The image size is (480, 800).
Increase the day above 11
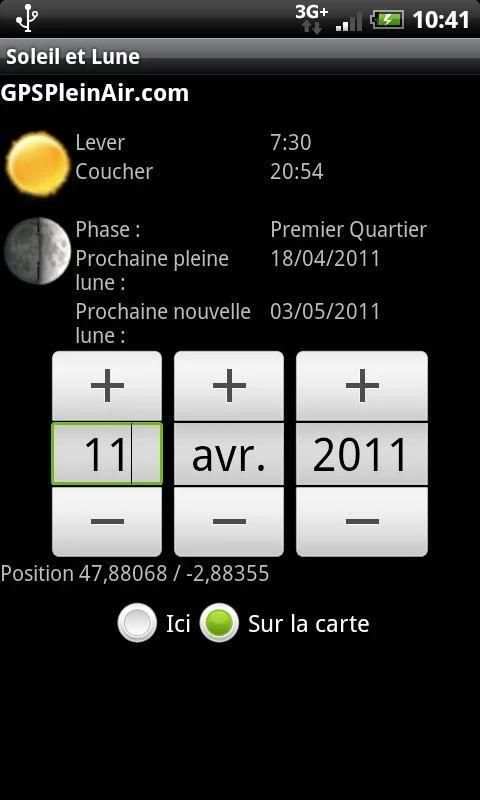coord(107,386)
